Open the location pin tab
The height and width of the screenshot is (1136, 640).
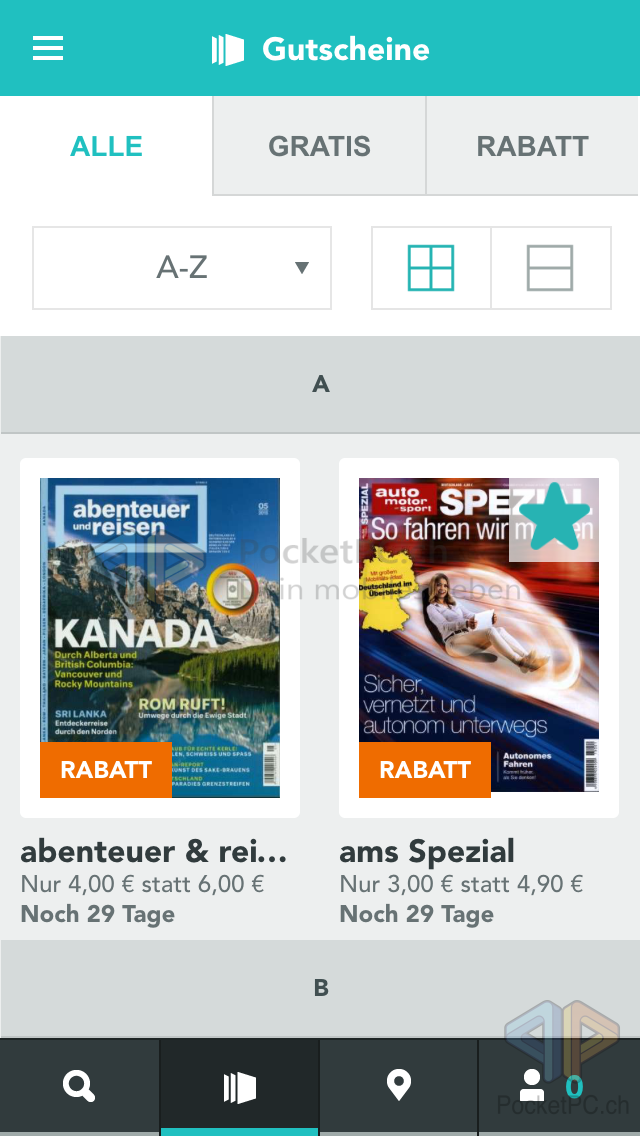pos(399,1086)
